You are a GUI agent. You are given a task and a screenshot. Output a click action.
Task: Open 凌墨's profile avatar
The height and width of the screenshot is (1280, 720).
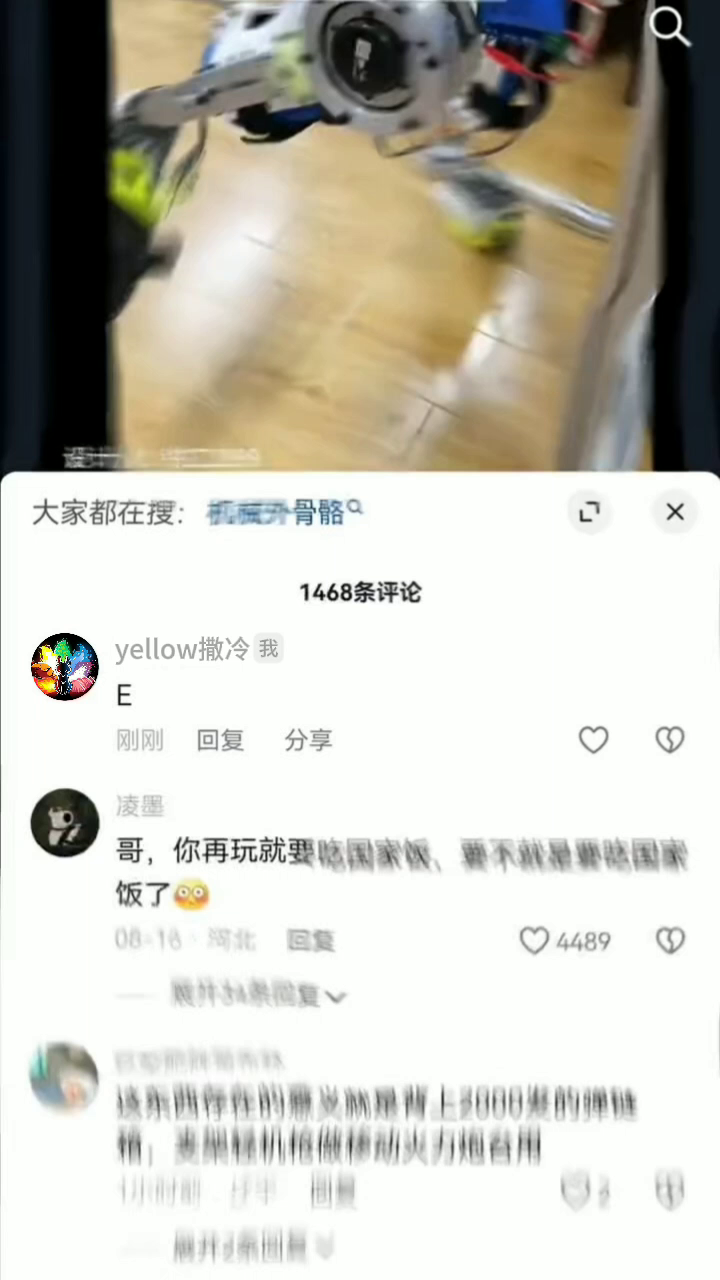click(x=65, y=823)
